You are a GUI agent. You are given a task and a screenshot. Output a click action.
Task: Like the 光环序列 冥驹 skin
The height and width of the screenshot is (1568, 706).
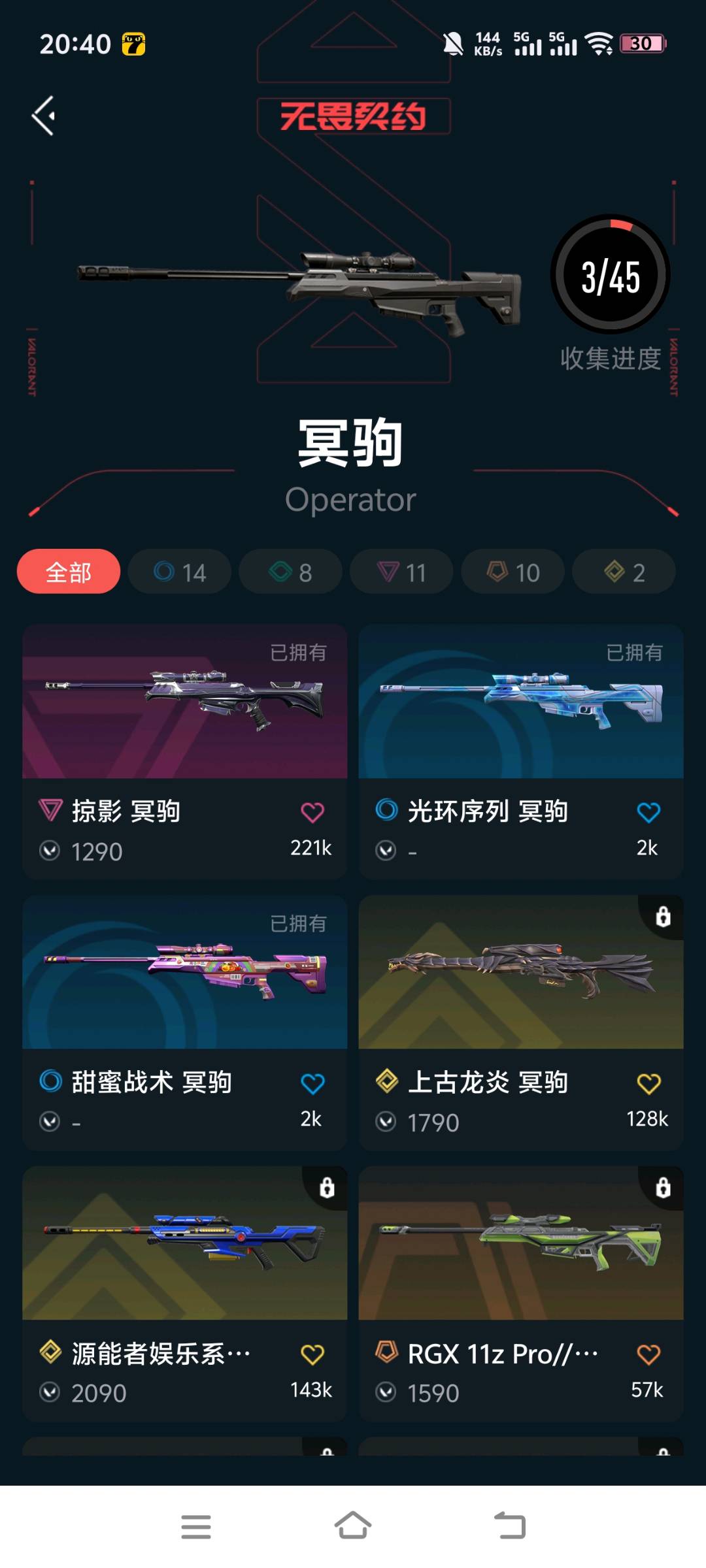(x=648, y=812)
